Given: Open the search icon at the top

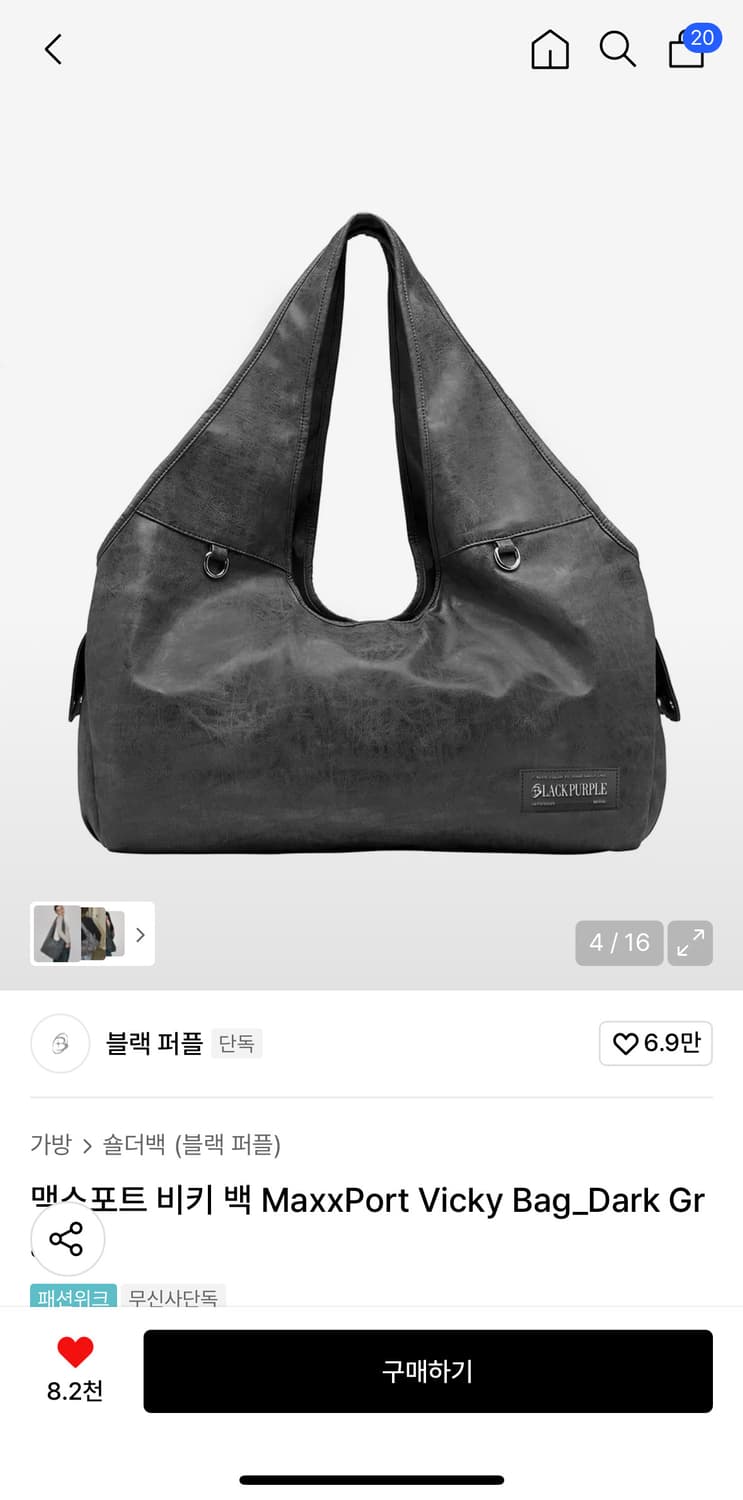Looking at the screenshot, I should point(617,49).
